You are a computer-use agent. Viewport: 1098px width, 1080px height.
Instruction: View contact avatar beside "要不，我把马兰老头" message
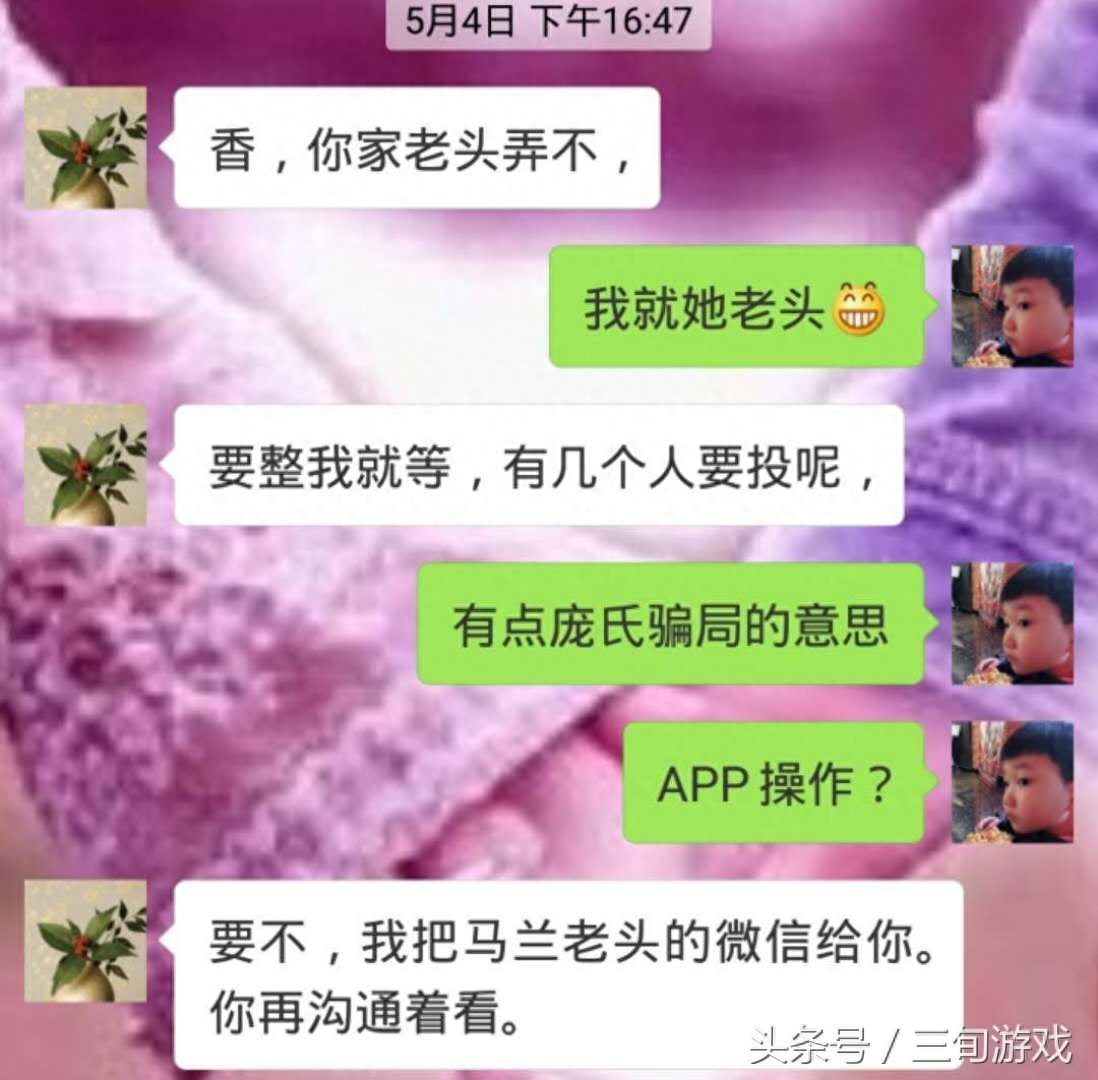(86, 941)
